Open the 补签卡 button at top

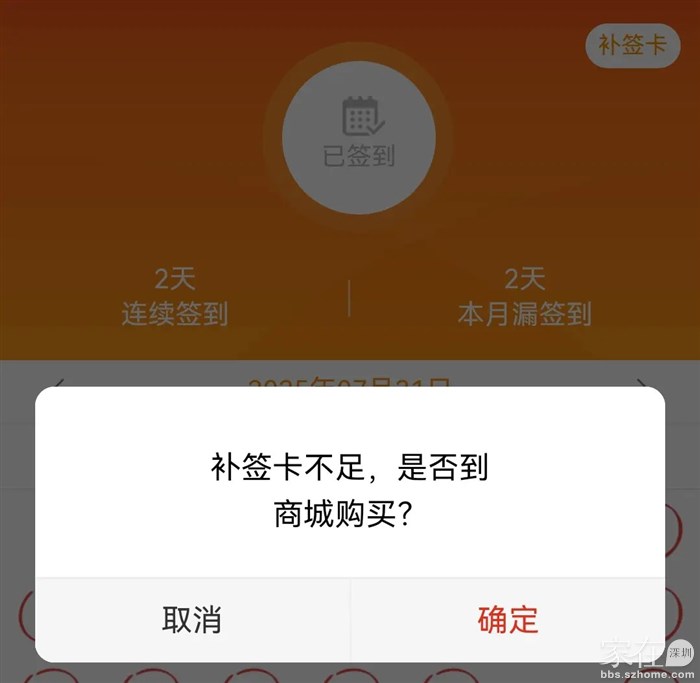pos(632,46)
